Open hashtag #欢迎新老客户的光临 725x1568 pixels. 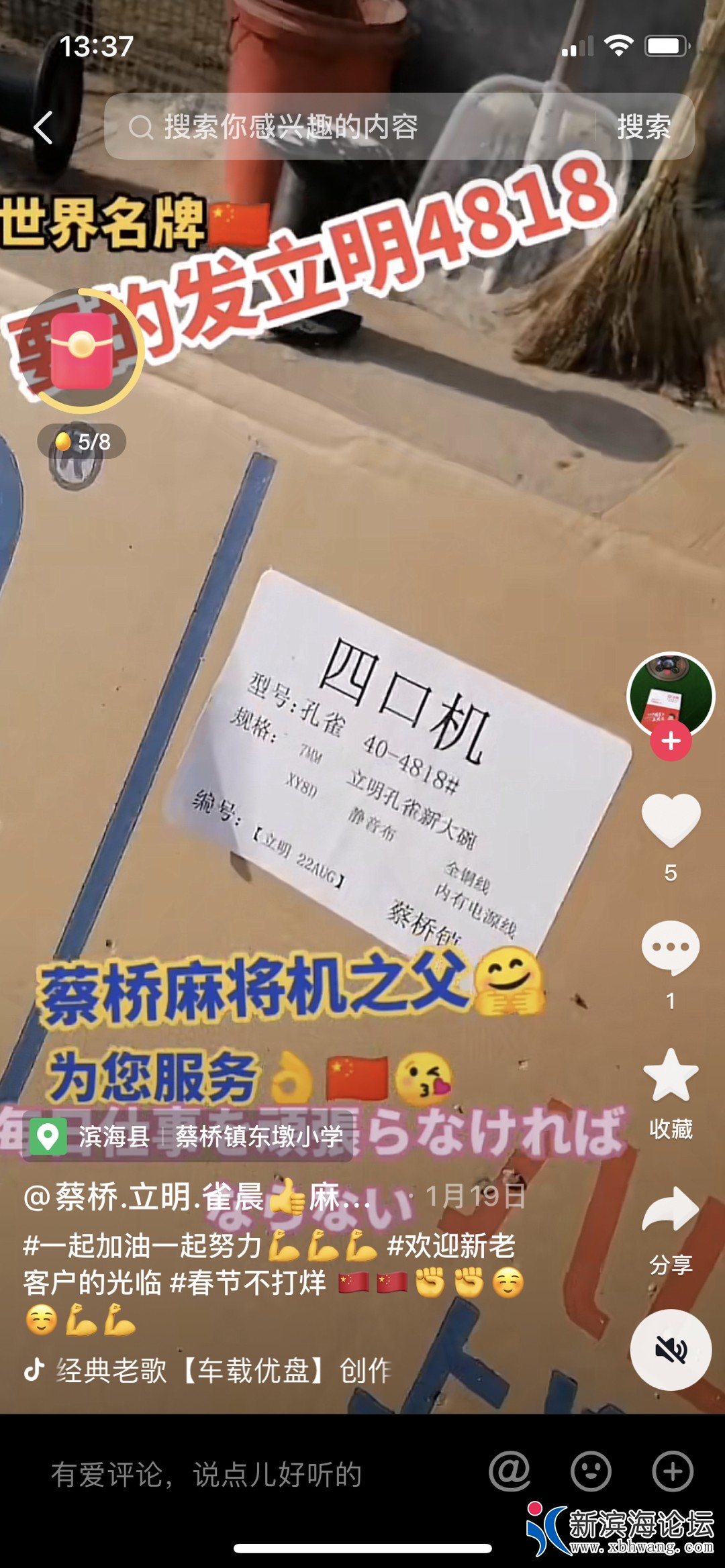451,1245
